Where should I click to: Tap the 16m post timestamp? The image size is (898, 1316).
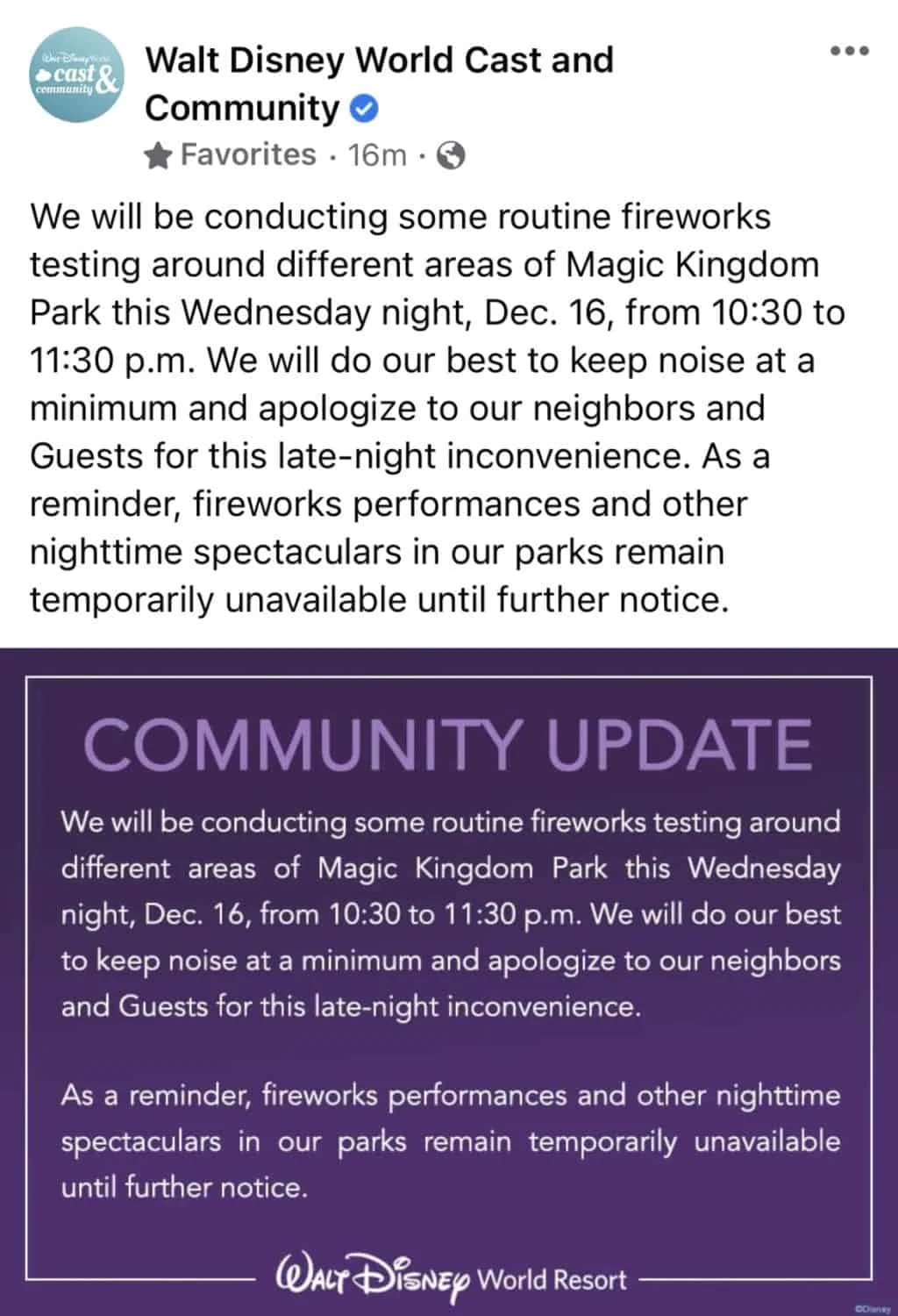377,155
